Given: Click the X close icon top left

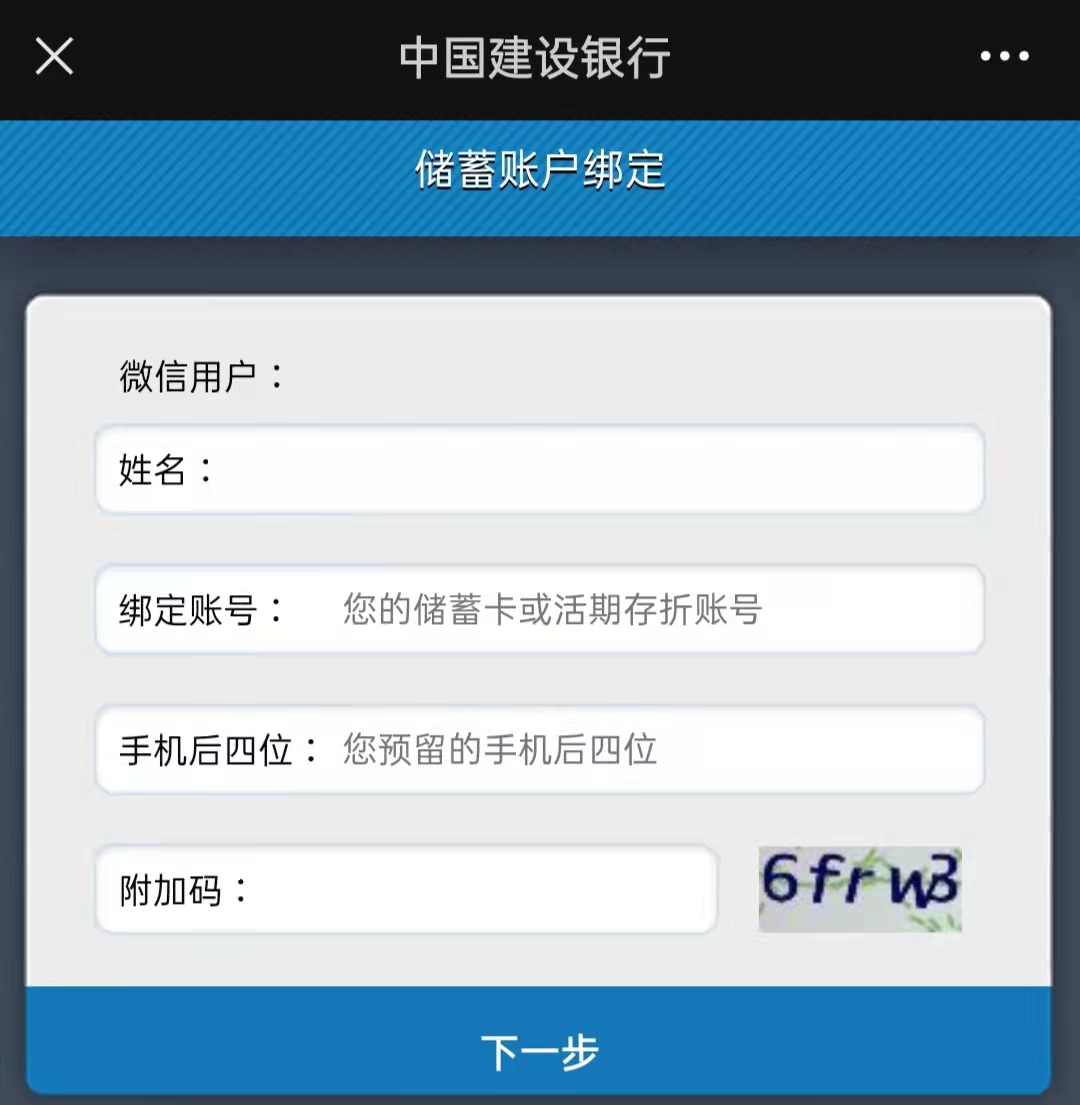Looking at the screenshot, I should [54, 57].
